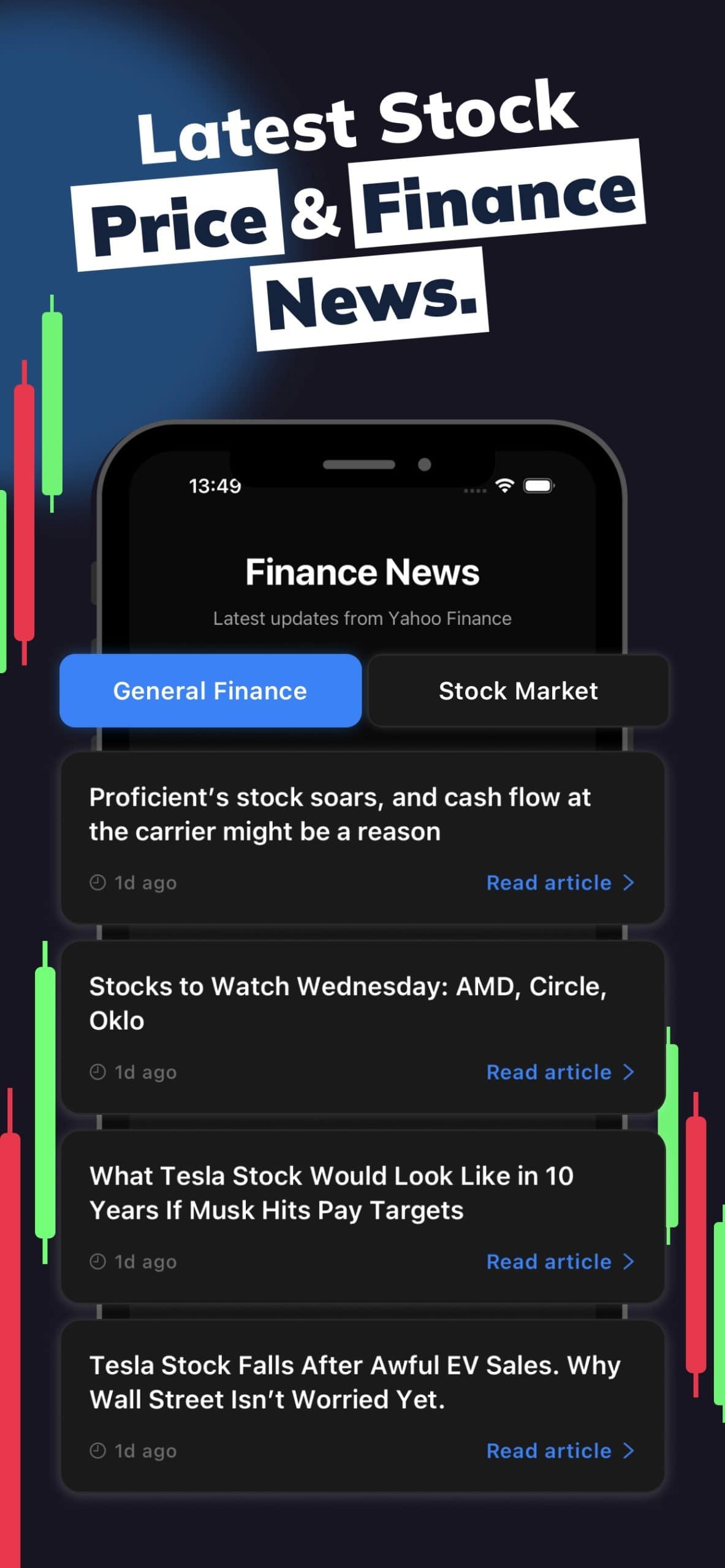The width and height of the screenshot is (725, 1568).
Task: Tap the Finance News header
Action: (362, 571)
